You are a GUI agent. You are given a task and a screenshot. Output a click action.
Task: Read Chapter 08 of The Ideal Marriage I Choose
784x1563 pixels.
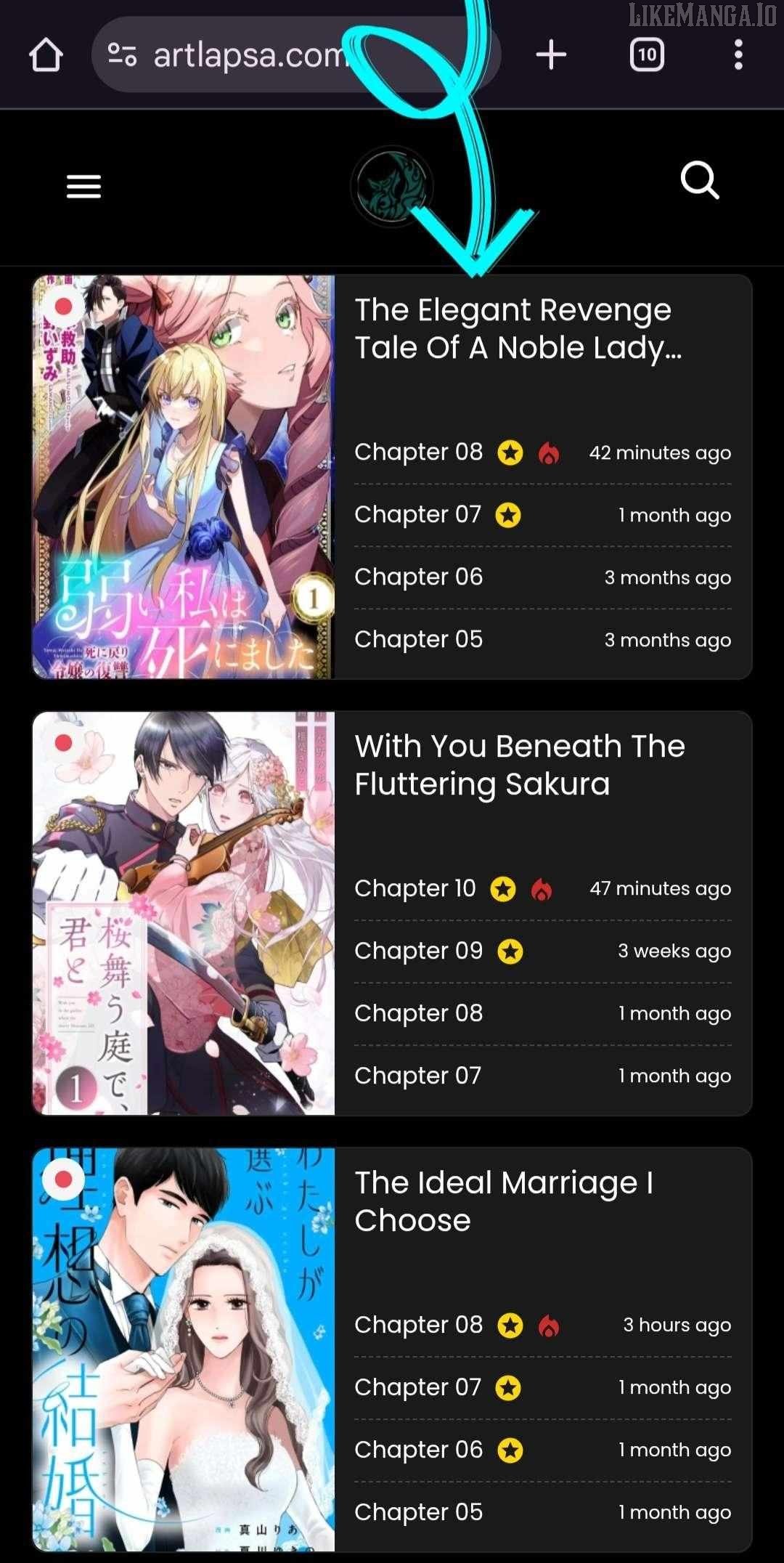(418, 1325)
